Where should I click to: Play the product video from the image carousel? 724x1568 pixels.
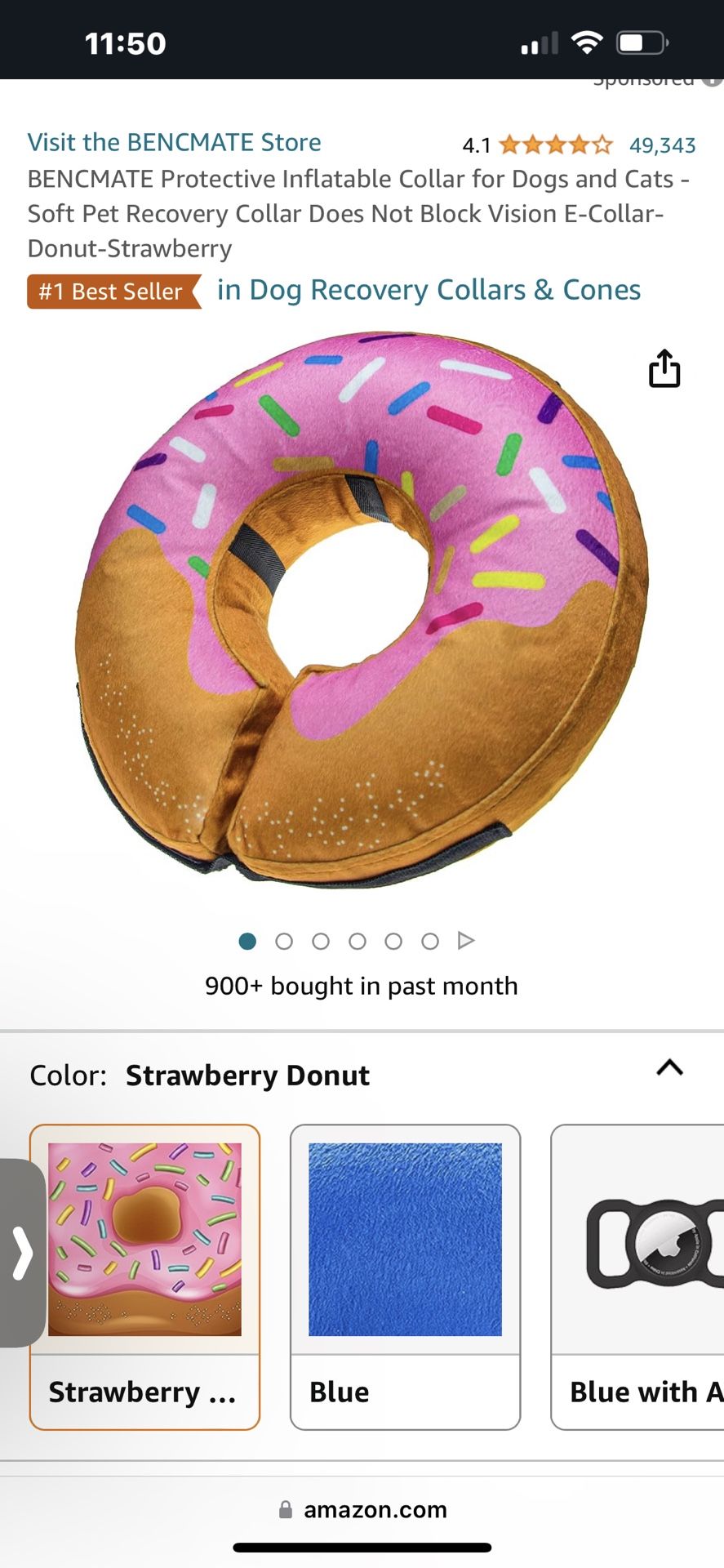coord(466,941)
